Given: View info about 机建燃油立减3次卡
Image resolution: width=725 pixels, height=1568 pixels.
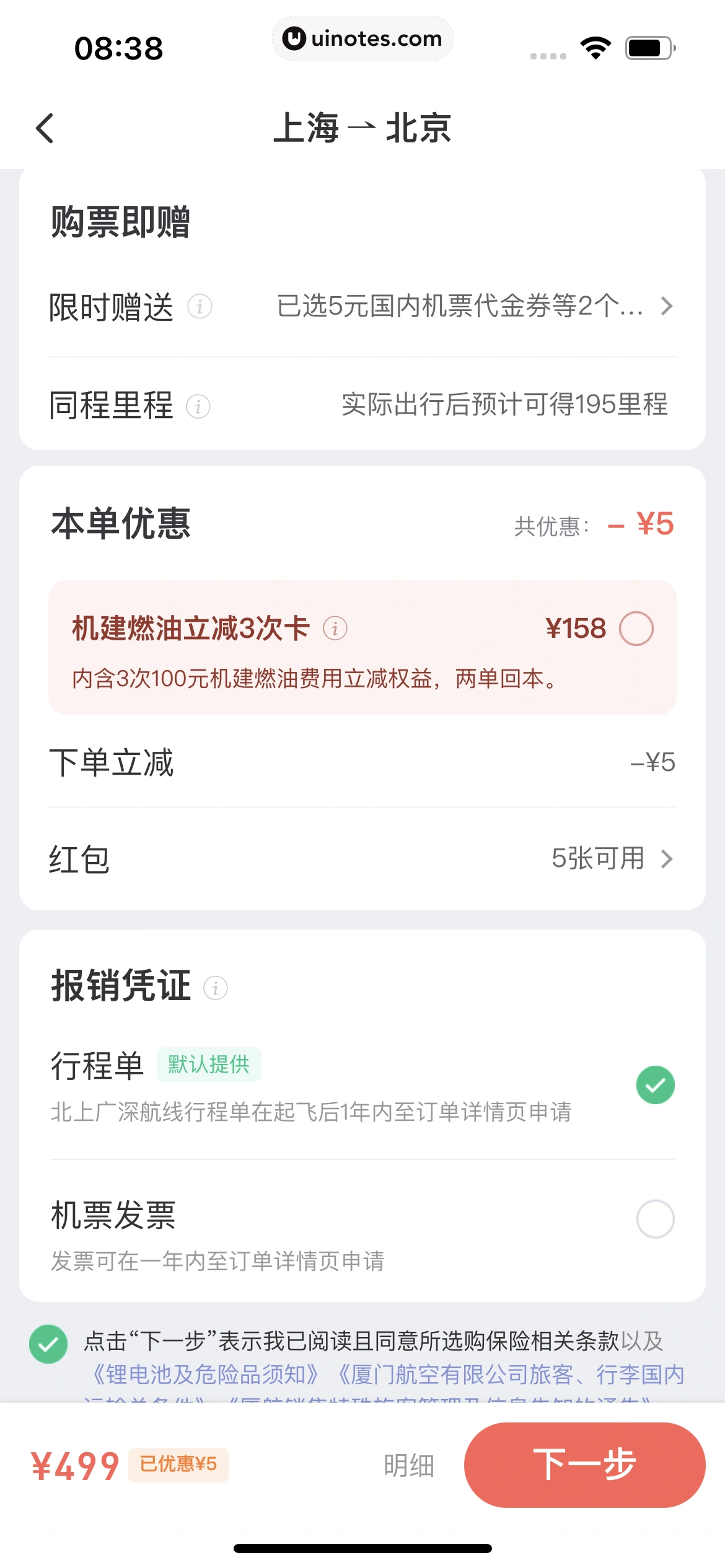Looking at the screenshot, I should coord(335,629).
